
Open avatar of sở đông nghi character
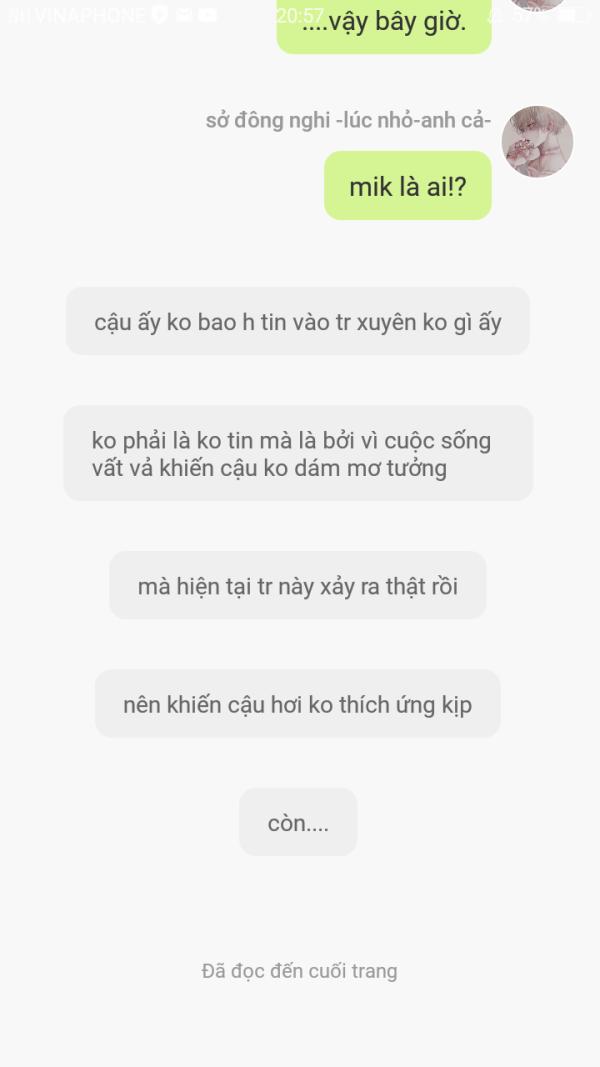point(537,142)
